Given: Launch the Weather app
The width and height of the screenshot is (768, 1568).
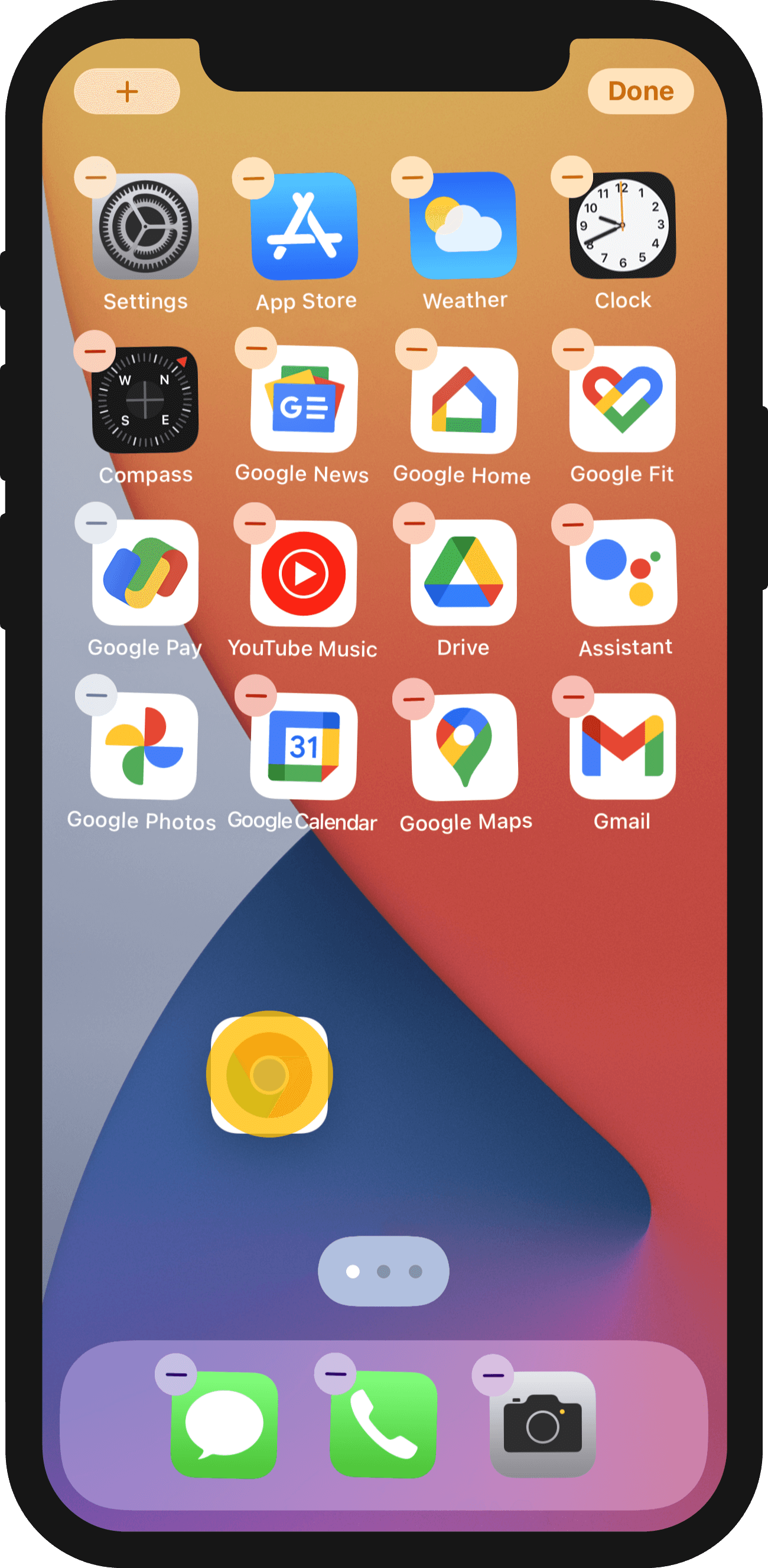Looking at the screenshot, I should tap(464, 226).
